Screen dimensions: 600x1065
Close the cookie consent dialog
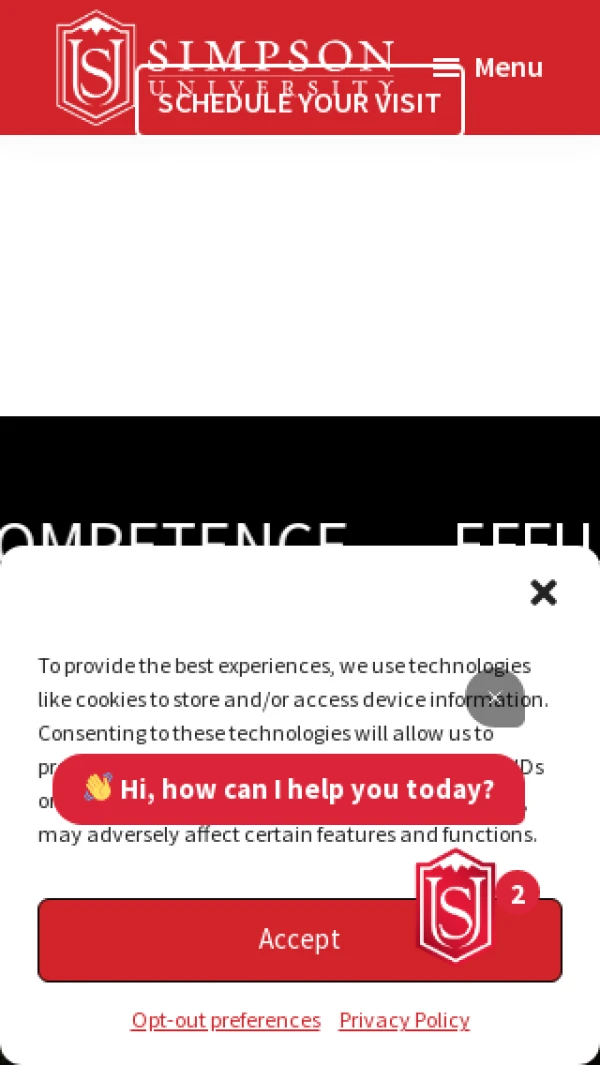(543, 592)
